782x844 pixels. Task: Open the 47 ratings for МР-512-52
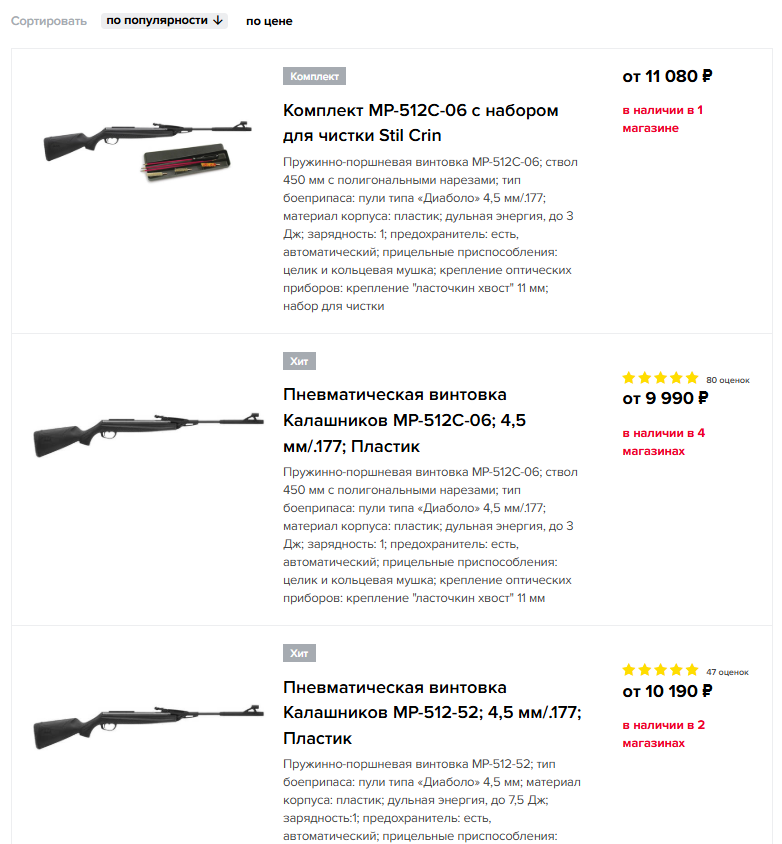point(727,672)
